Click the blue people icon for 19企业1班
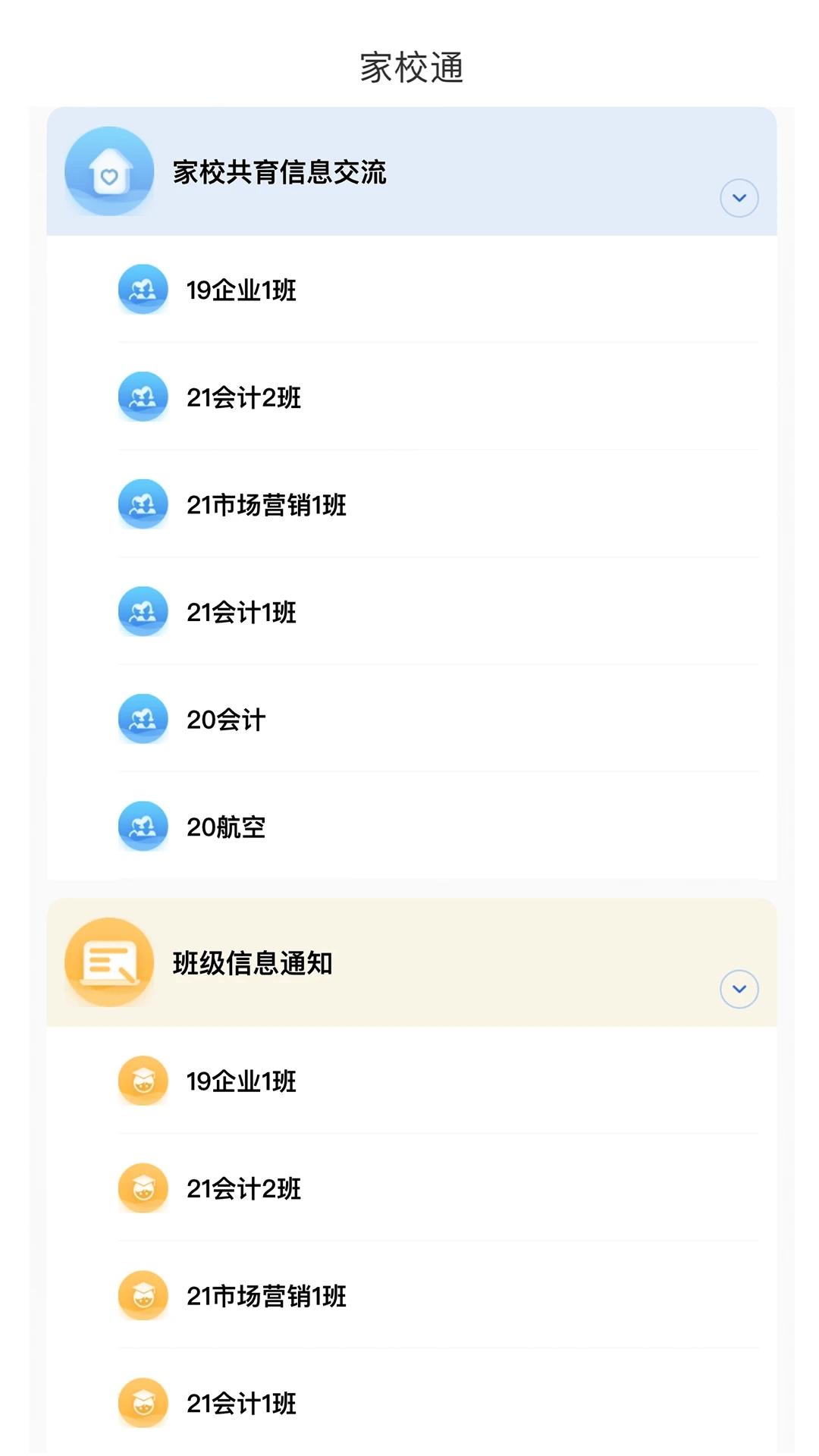The height and width of the screenshot is (1456, 819). coord(143,289)
